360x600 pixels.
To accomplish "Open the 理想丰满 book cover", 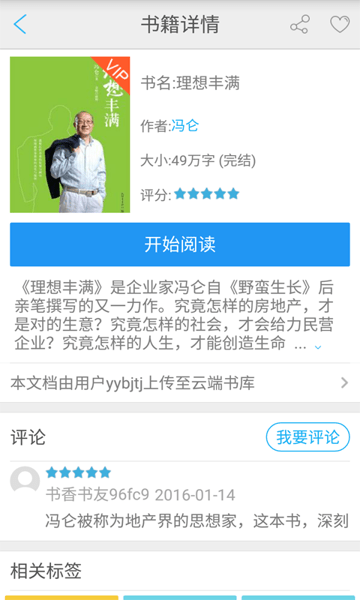I will click(70, 135).
